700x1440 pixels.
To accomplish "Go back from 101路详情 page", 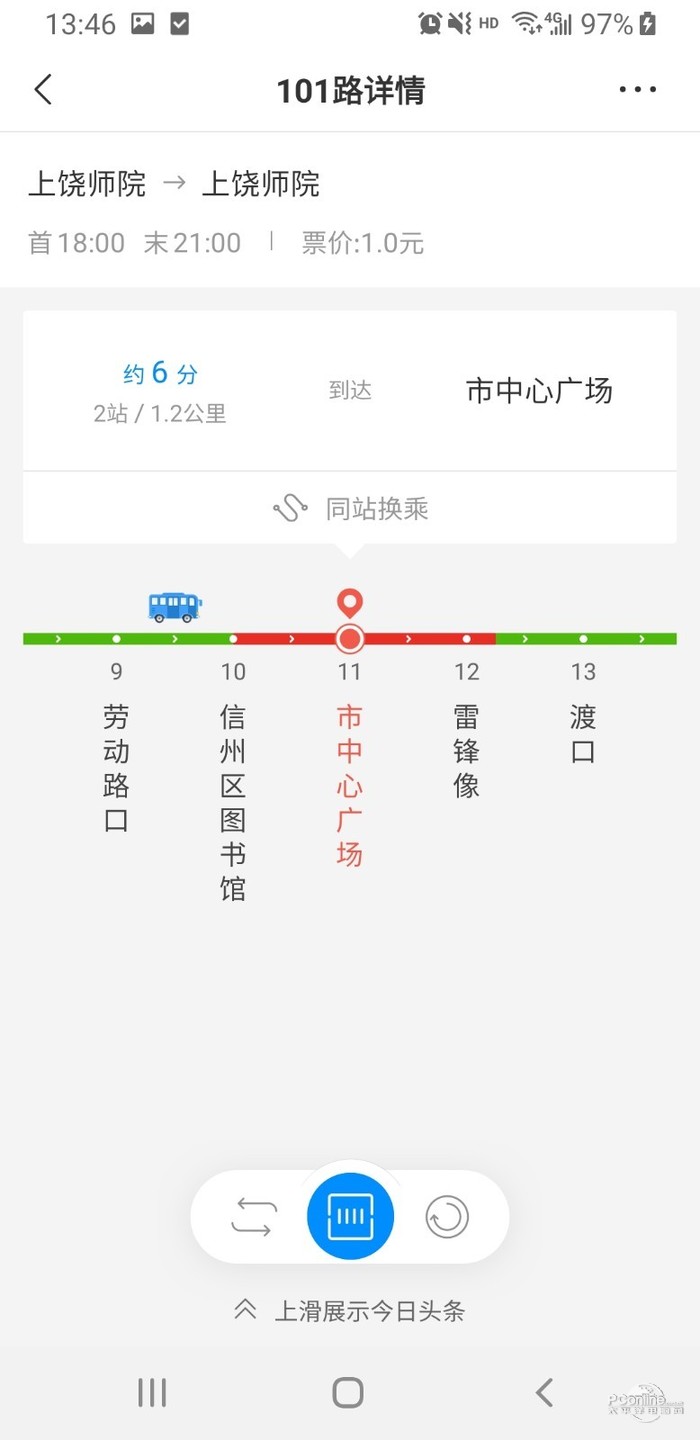I will pos(43,90).
